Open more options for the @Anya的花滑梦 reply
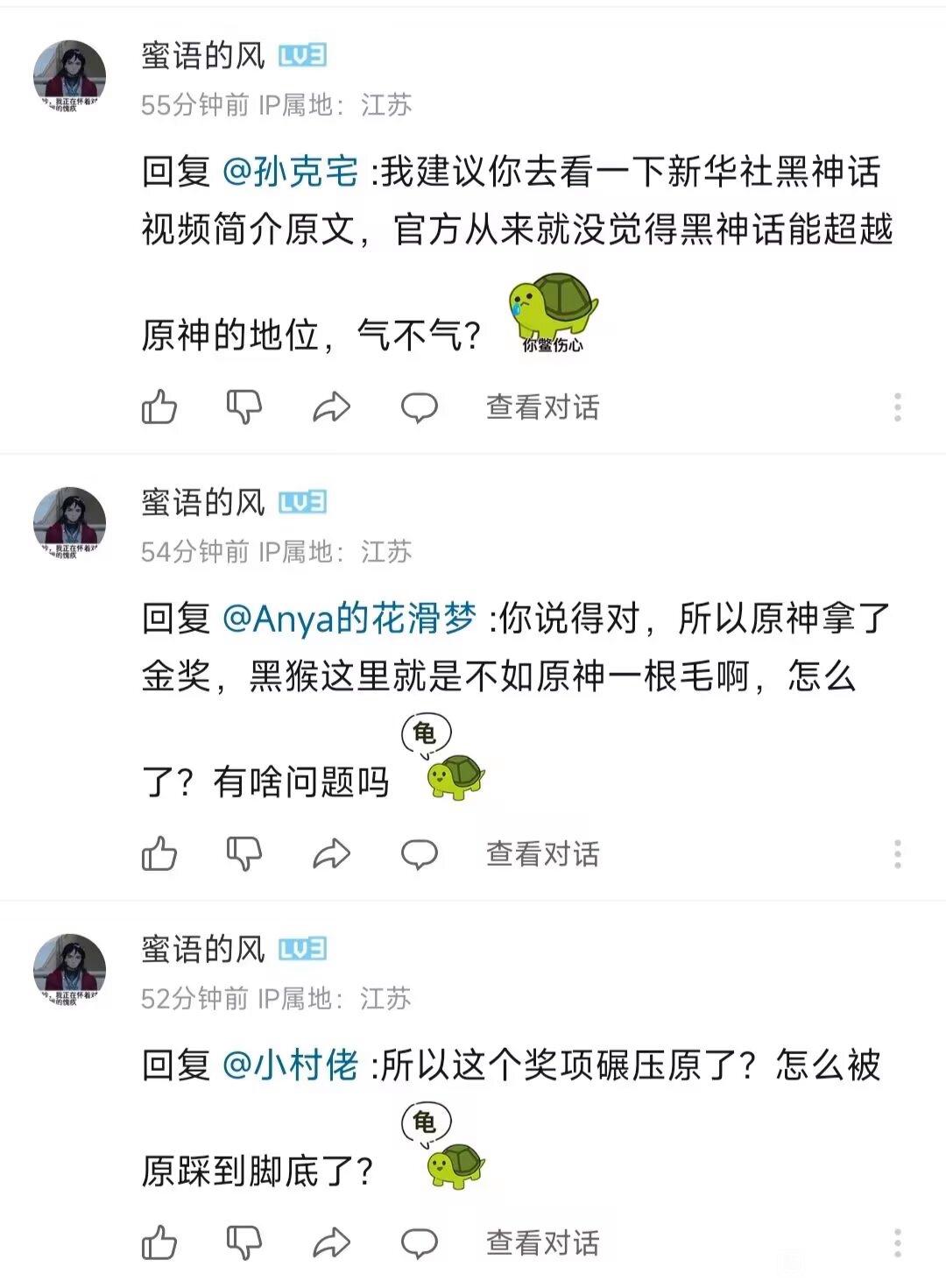 (898, 853)
